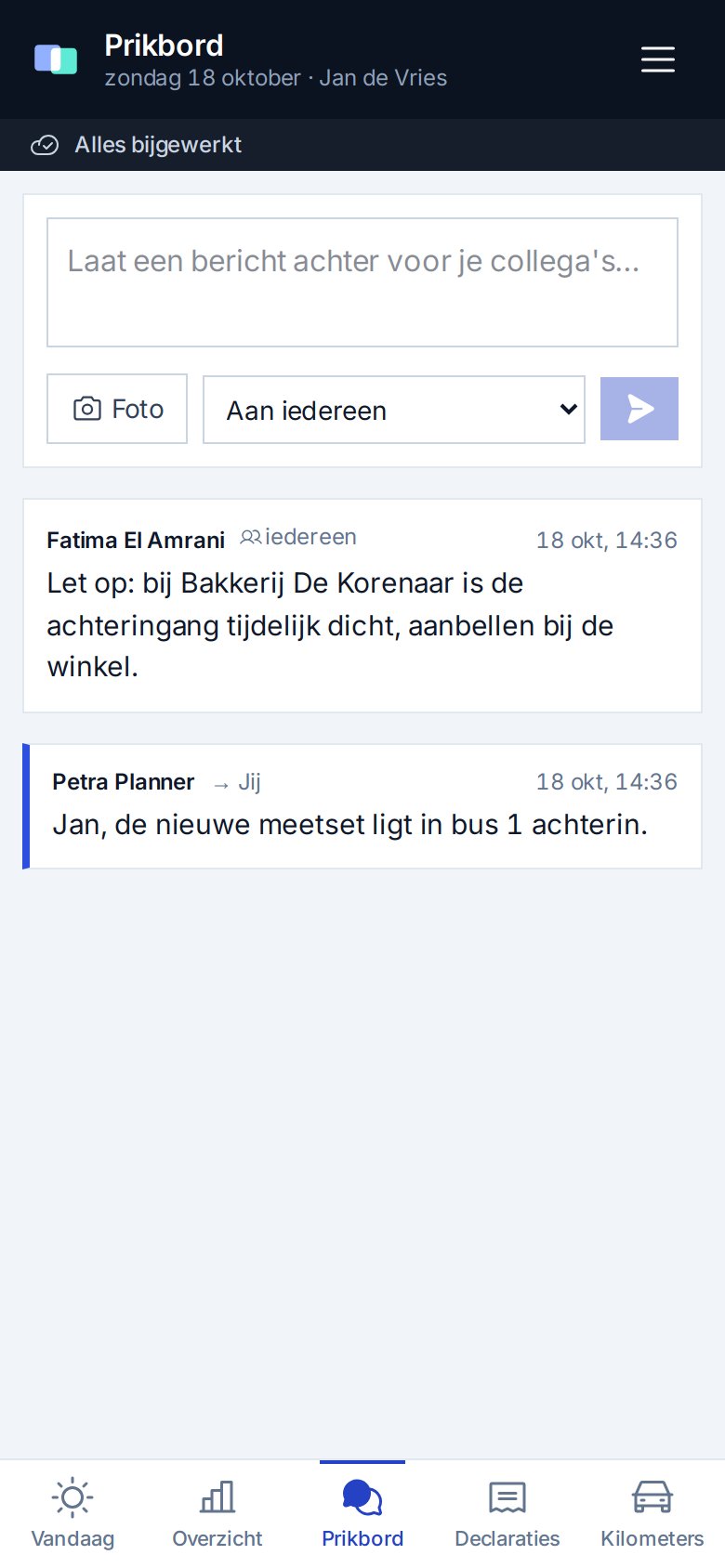
Task: Switch to the Kilometers tab
Action: tap(652, 1514)
